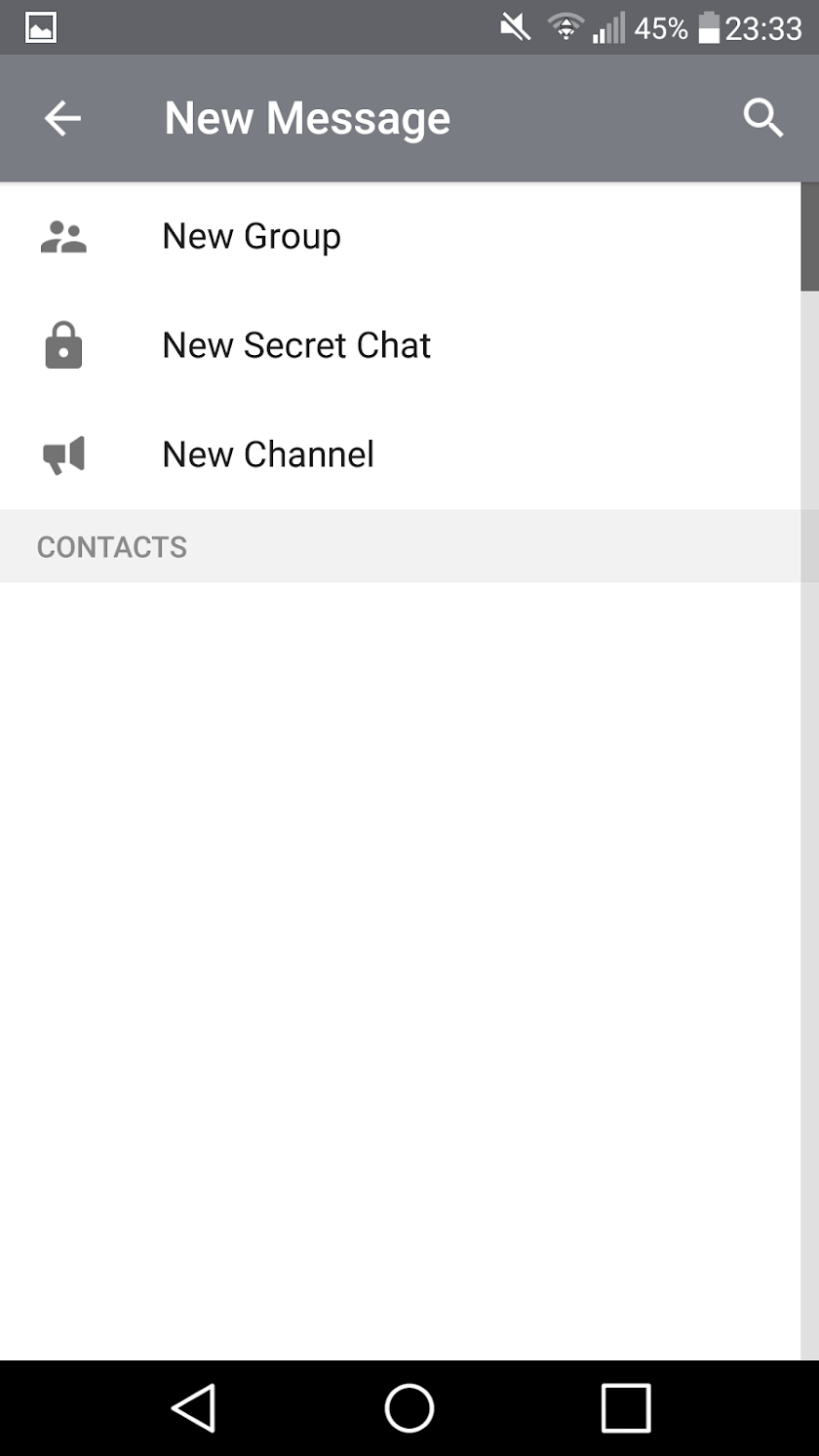The height and width of the screenshot is (1456, 819).
Task: Go back from New Message screen
Action: pyautogui.click(x=62, y=119)
